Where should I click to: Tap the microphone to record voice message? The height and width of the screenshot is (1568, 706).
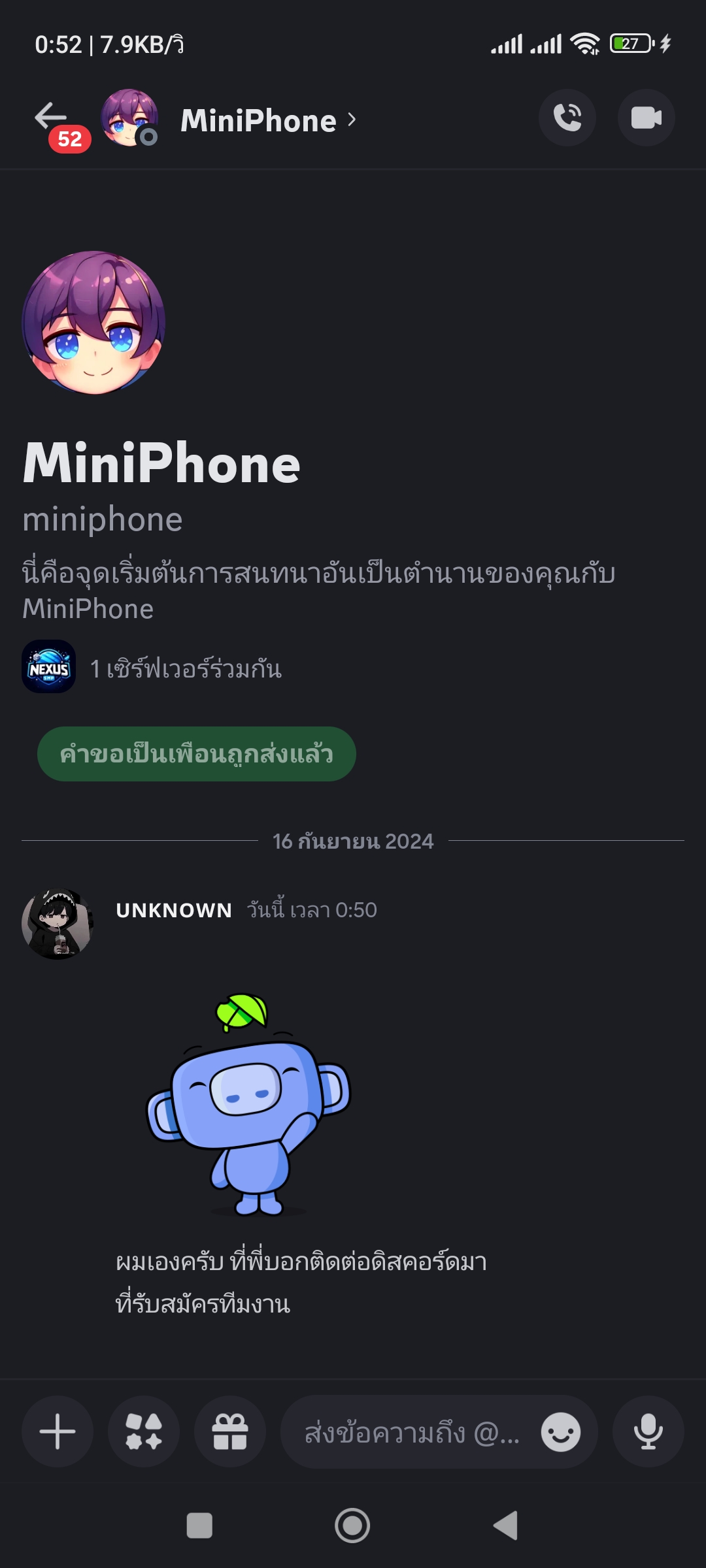point(648,1431)
